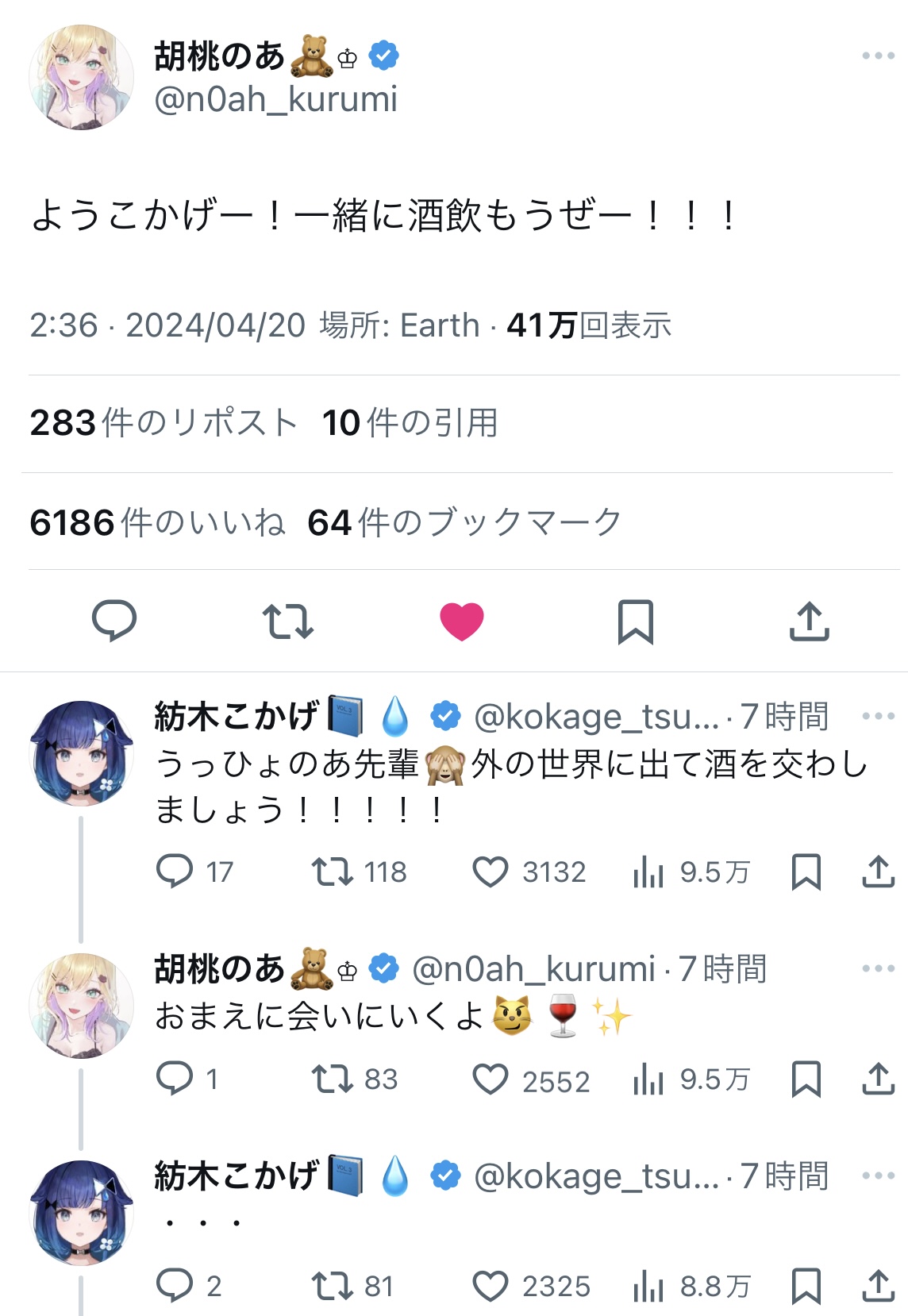Open overflow menu on main 胡桃のあ post
The height and width of the screenshot is (1316, 908).
click(x=878, y=56)
